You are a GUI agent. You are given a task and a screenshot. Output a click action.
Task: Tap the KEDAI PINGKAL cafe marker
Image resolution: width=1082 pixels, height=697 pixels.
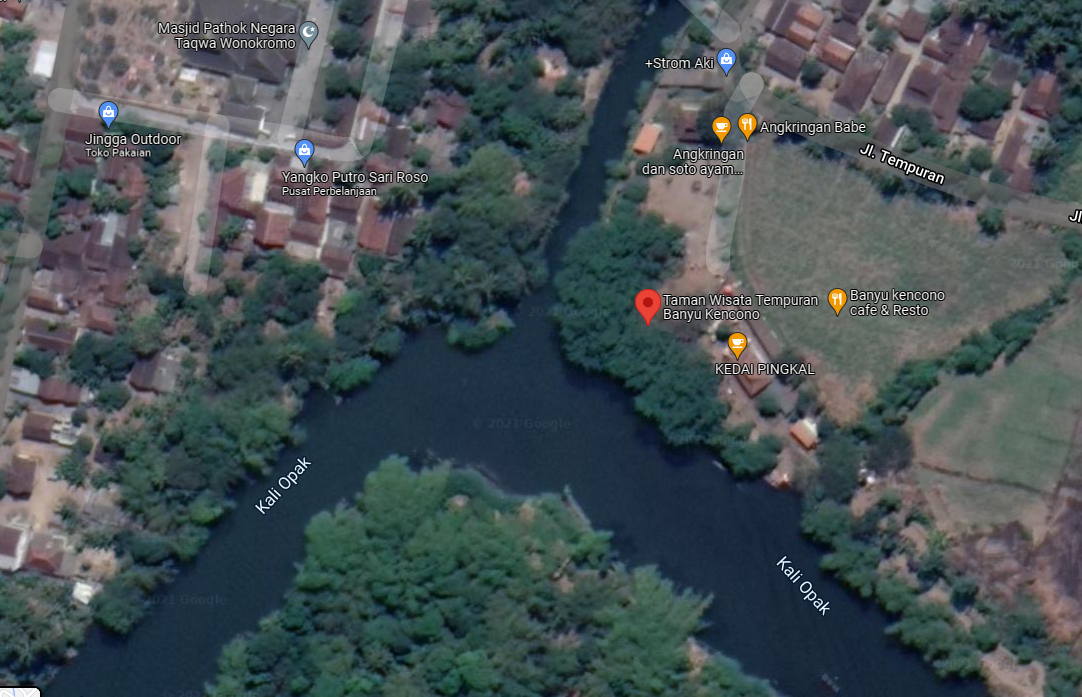click(x=737, y=345)
